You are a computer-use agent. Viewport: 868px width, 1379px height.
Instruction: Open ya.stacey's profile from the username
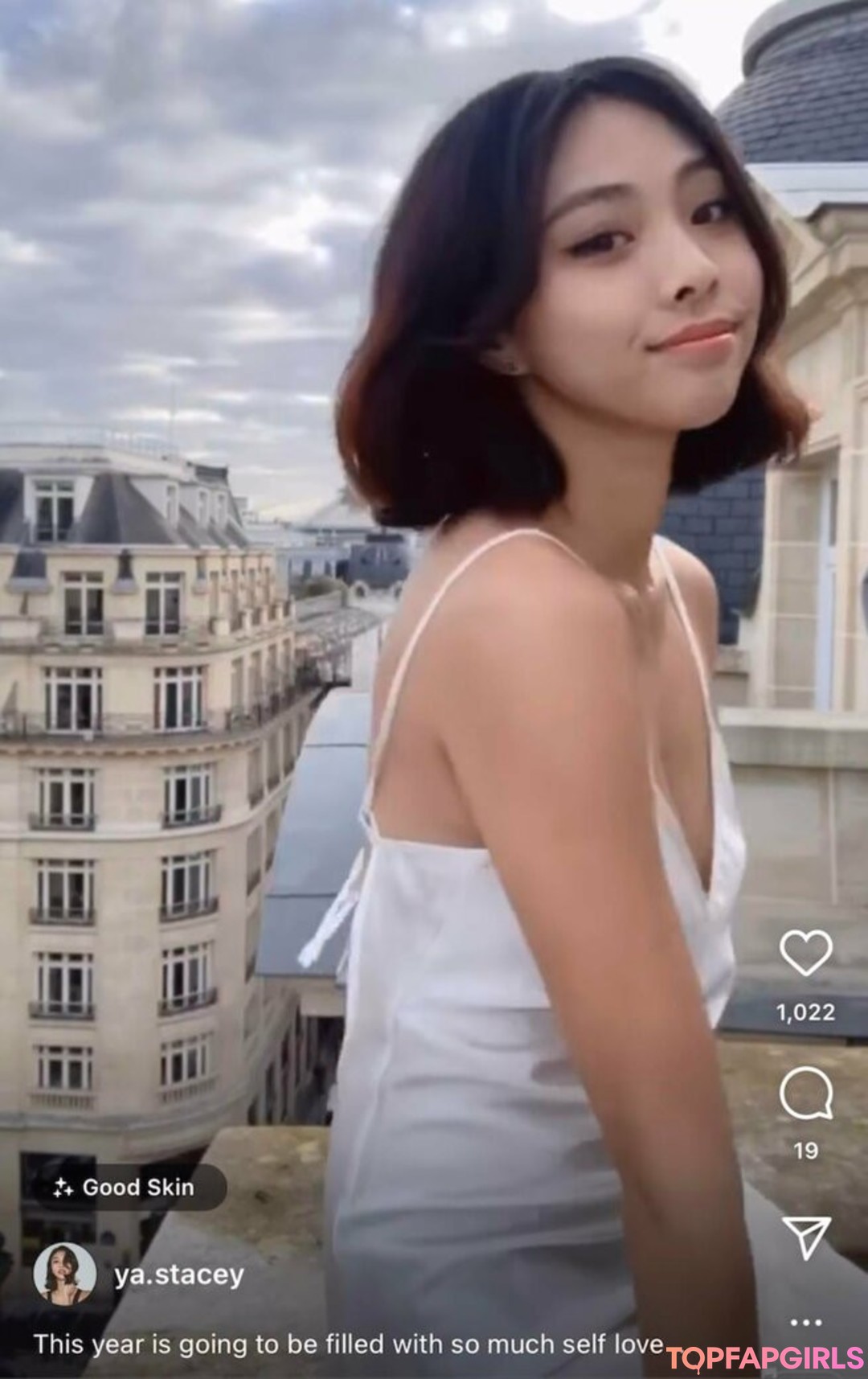point(178,1274)
